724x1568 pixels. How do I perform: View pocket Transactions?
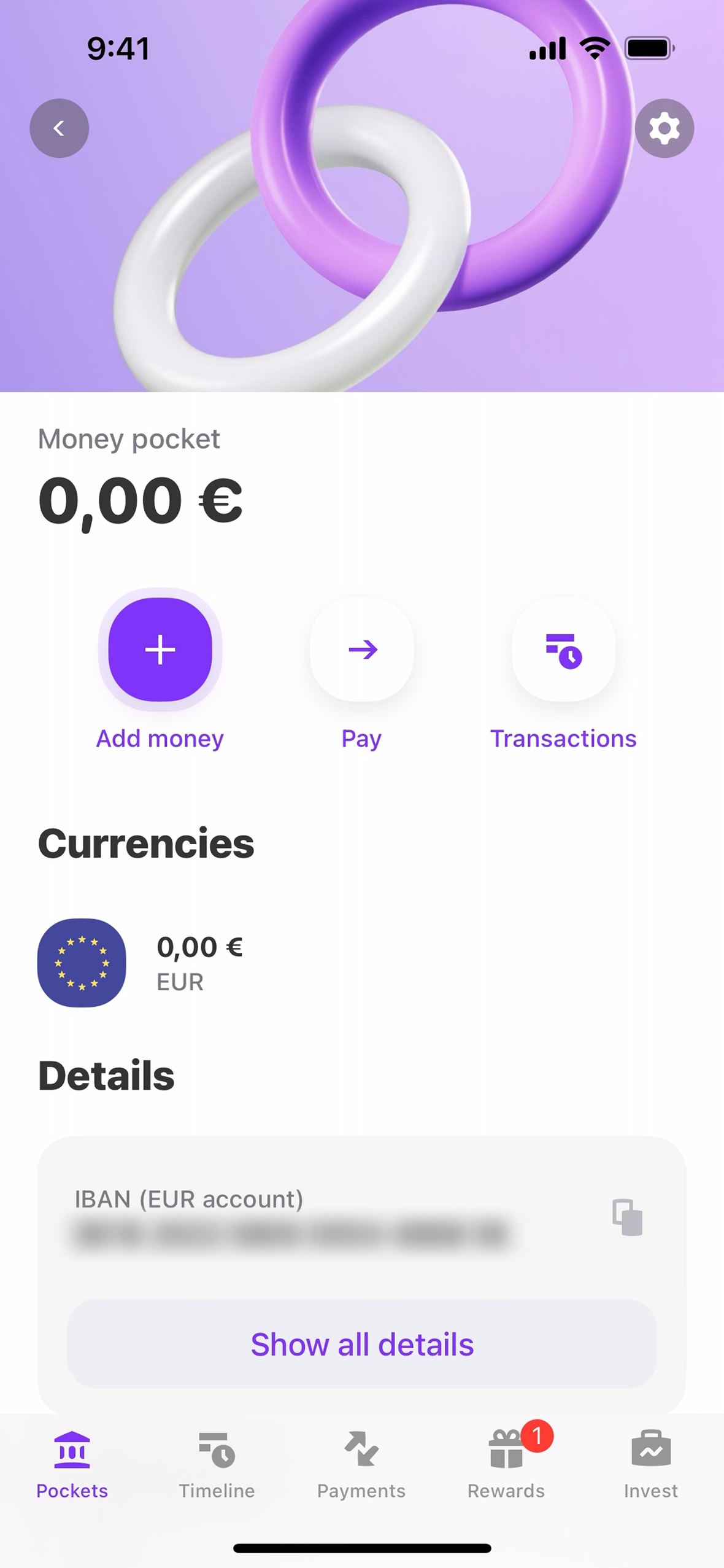coord(563,650)
